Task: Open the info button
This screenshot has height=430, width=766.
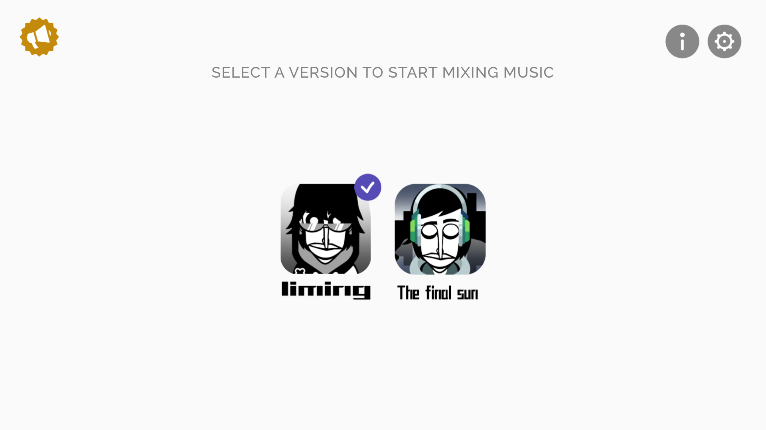Action: 682,41
